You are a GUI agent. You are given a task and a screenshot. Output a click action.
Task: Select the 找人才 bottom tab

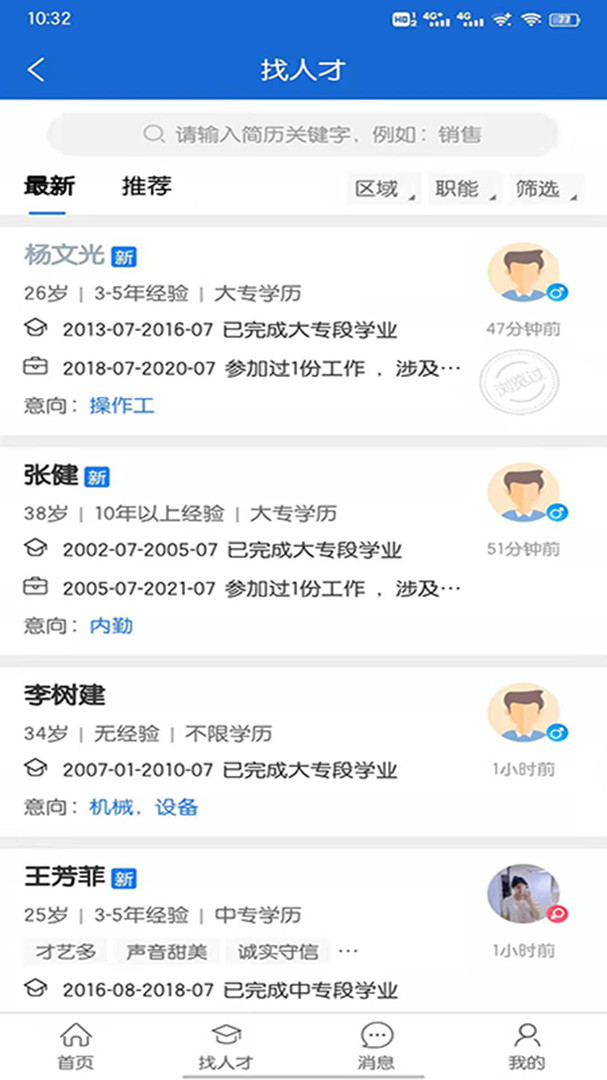point(227,1047)
